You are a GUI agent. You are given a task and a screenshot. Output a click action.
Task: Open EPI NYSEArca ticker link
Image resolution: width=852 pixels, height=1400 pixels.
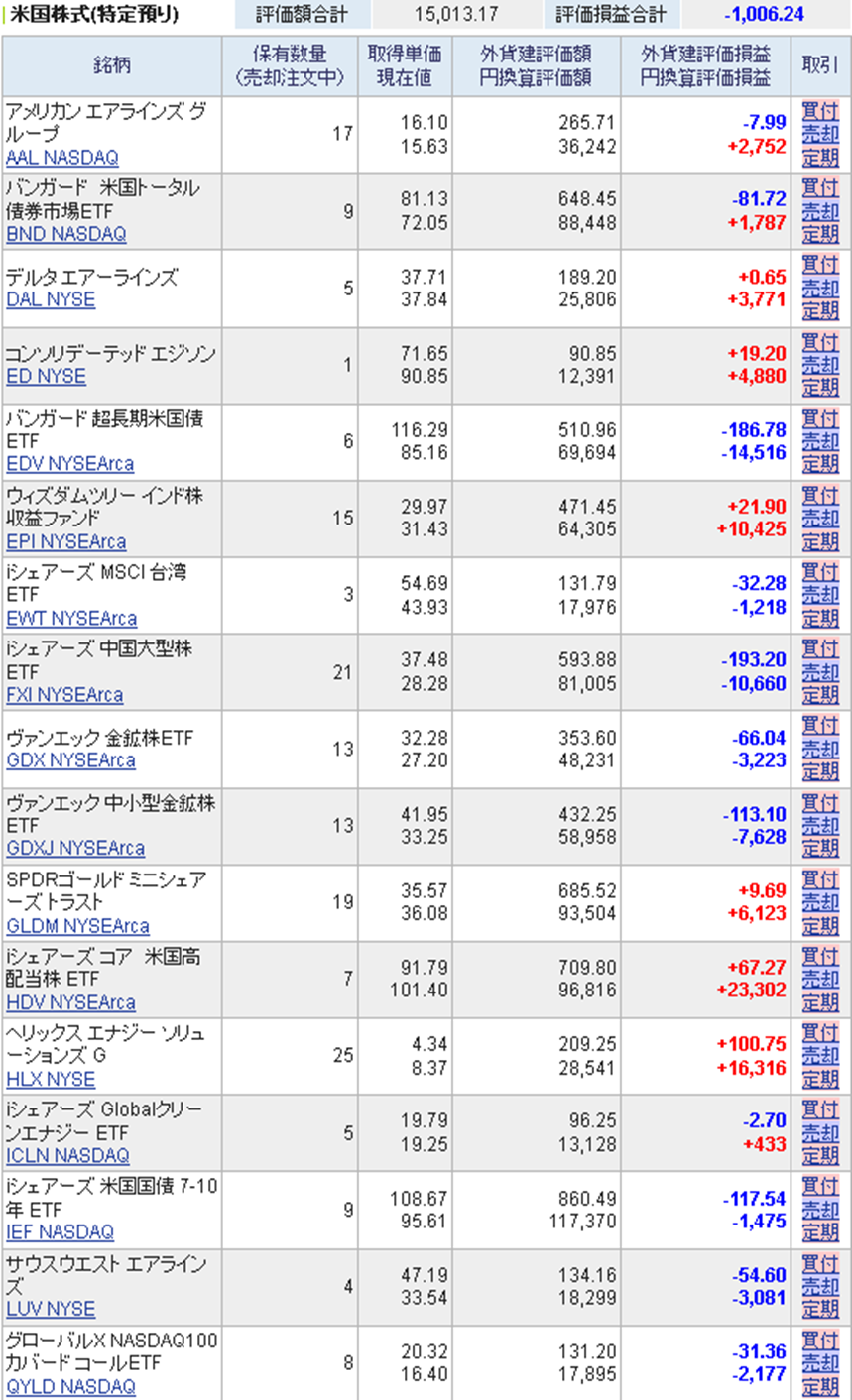(x=65, y=541)
